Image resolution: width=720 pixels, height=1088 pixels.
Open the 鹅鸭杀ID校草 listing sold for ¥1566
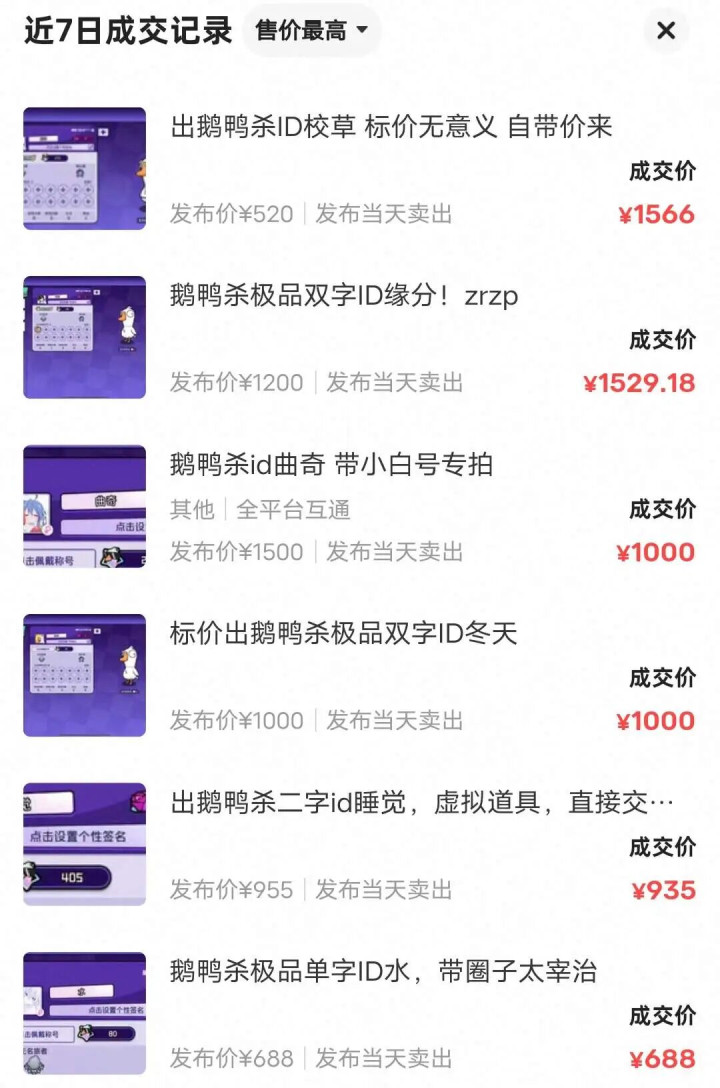[x=391, y=127]
